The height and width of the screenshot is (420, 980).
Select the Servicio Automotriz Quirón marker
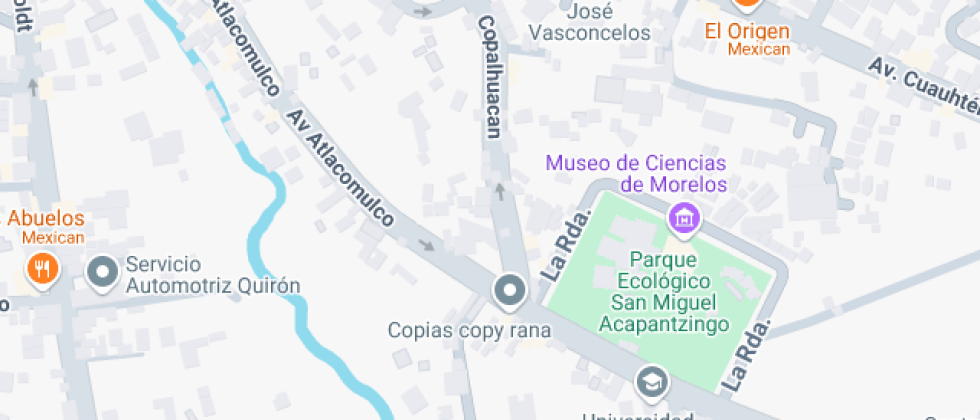pyautogui.click(x=102, y=272)
